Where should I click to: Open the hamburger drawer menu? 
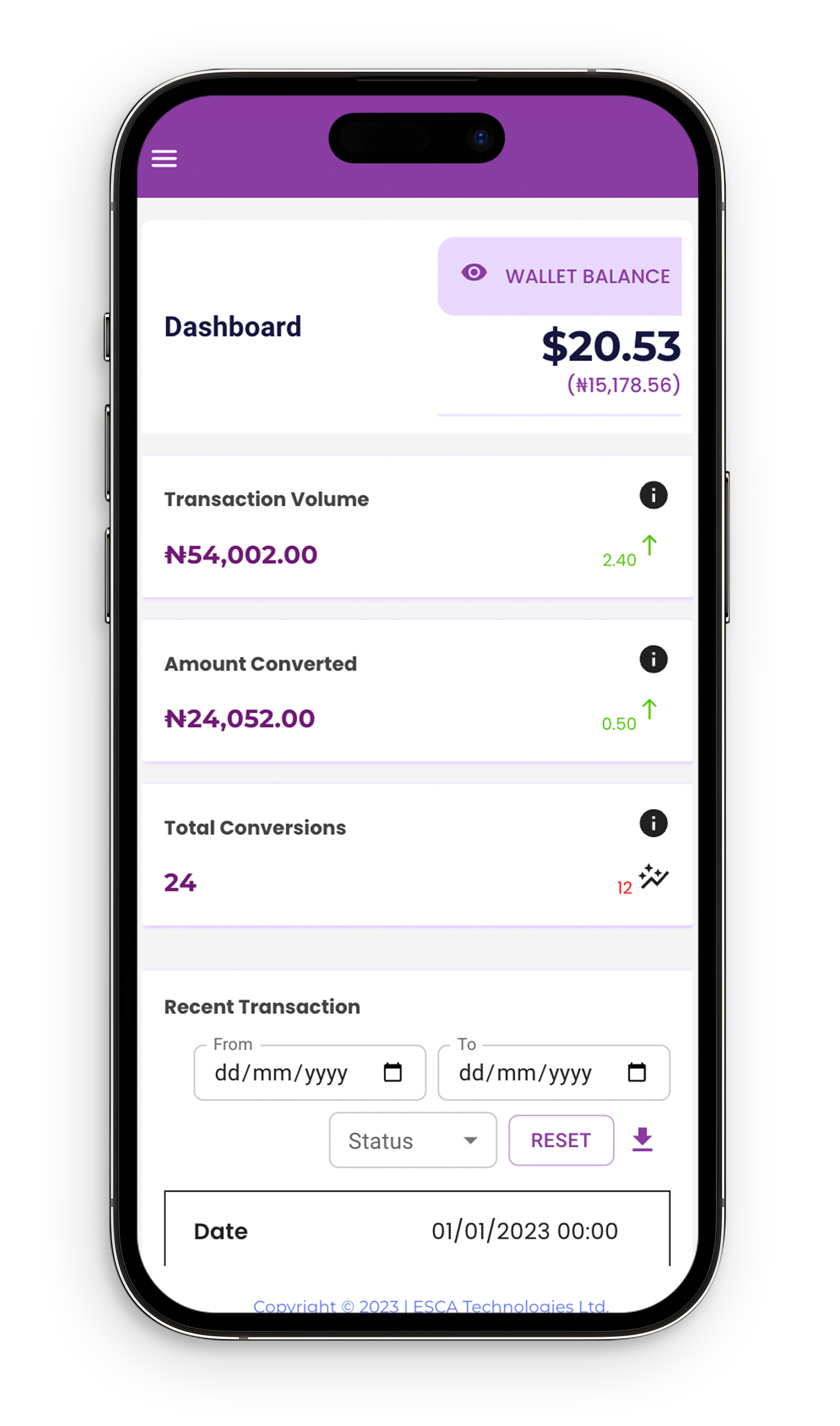pyautogui.click(x=164, y=159)
